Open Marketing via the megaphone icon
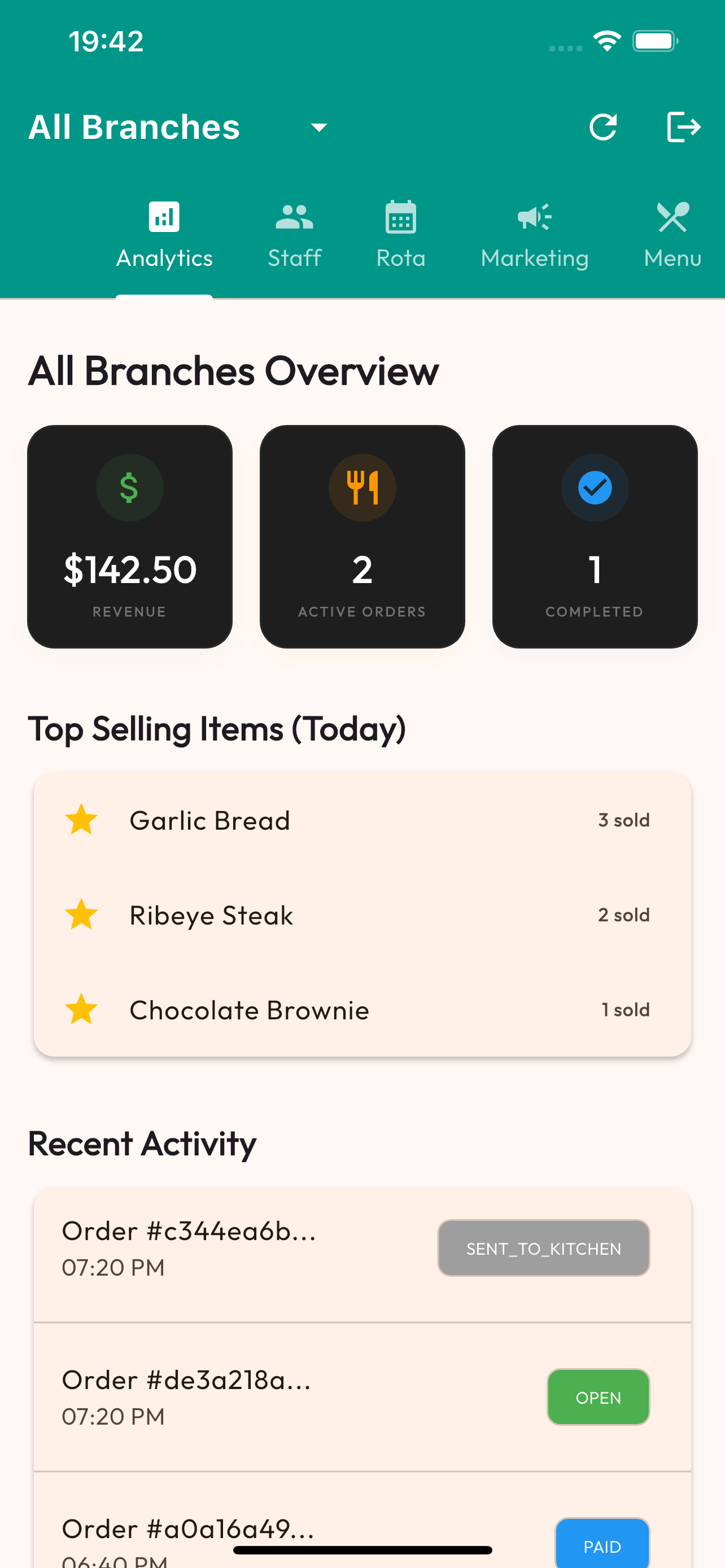 533,217
